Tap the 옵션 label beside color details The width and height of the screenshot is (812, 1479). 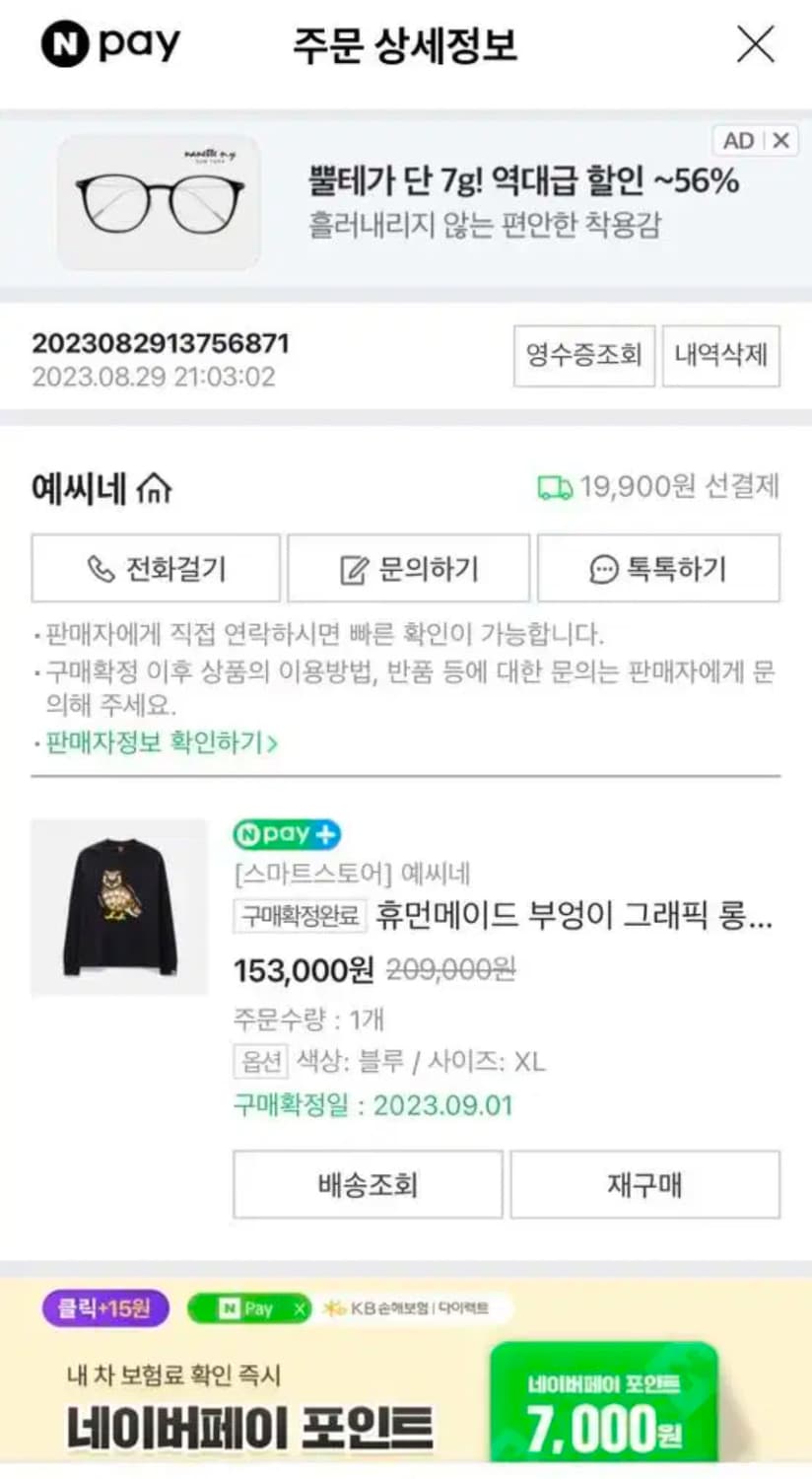tap(259, 1062)
